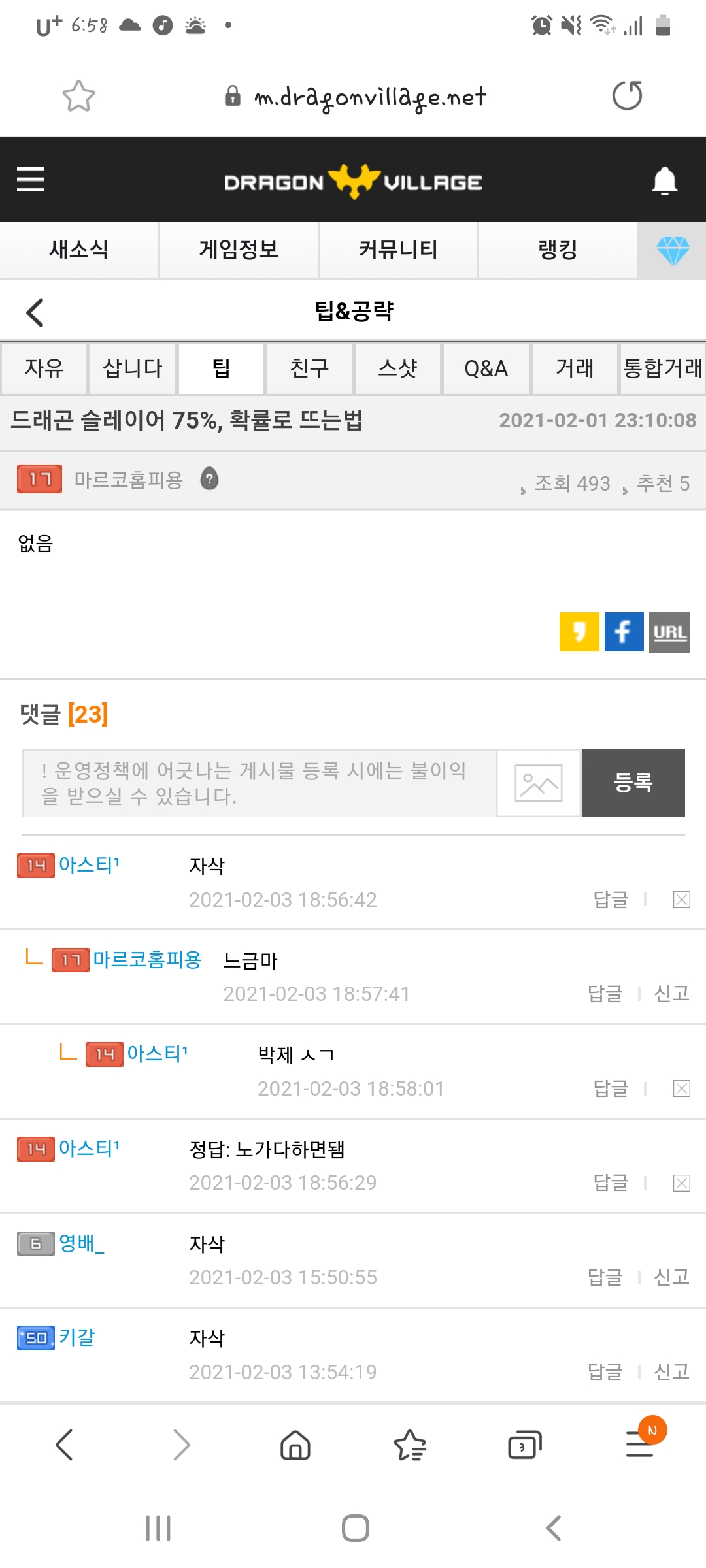Bookmark this page with the star
Image resolution: width=706 pixels, height=1568 pixels.
click(x=78, y=97)
